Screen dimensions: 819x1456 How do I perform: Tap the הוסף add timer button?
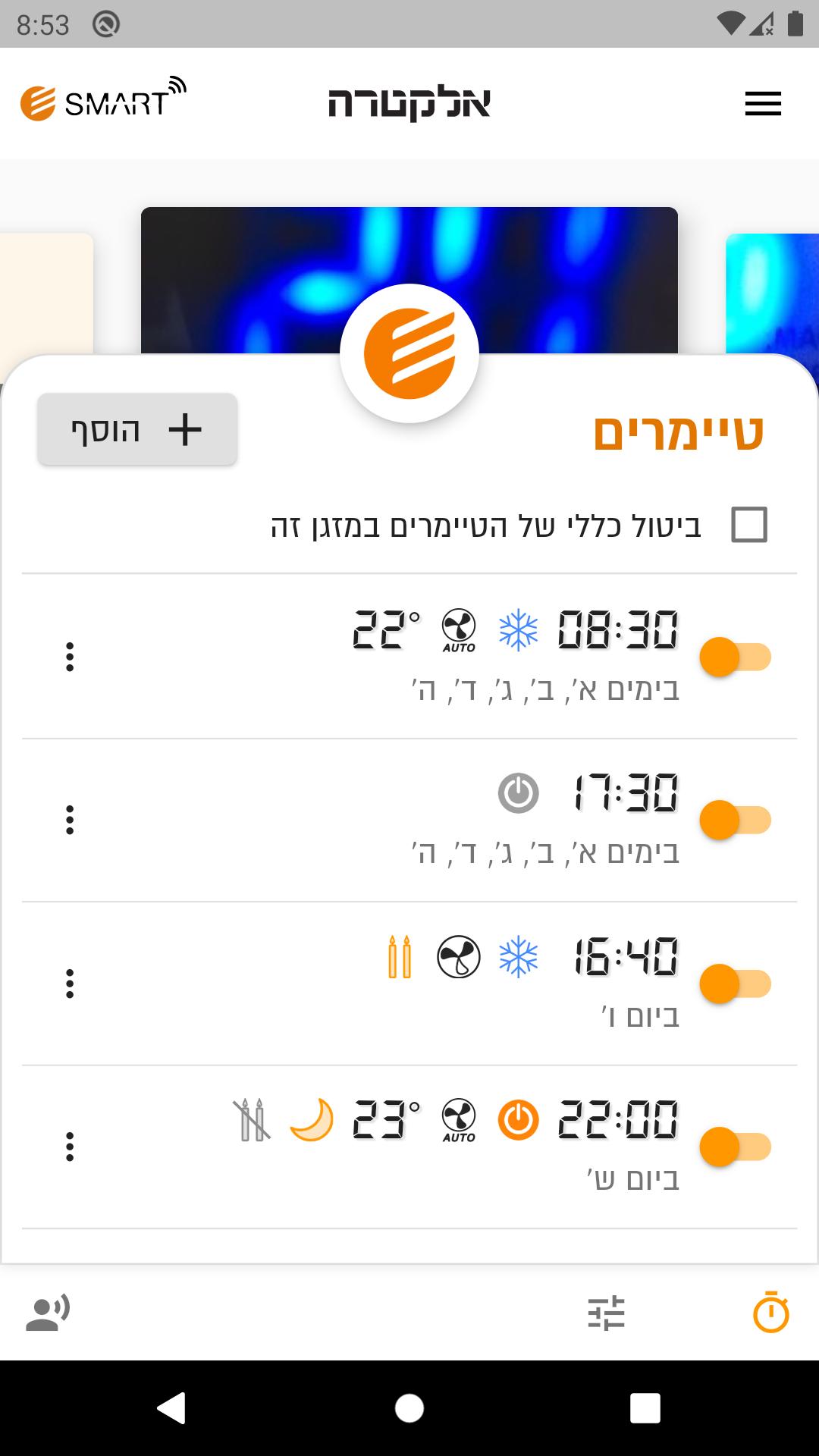pyautogui.click(x=137, y=429)
